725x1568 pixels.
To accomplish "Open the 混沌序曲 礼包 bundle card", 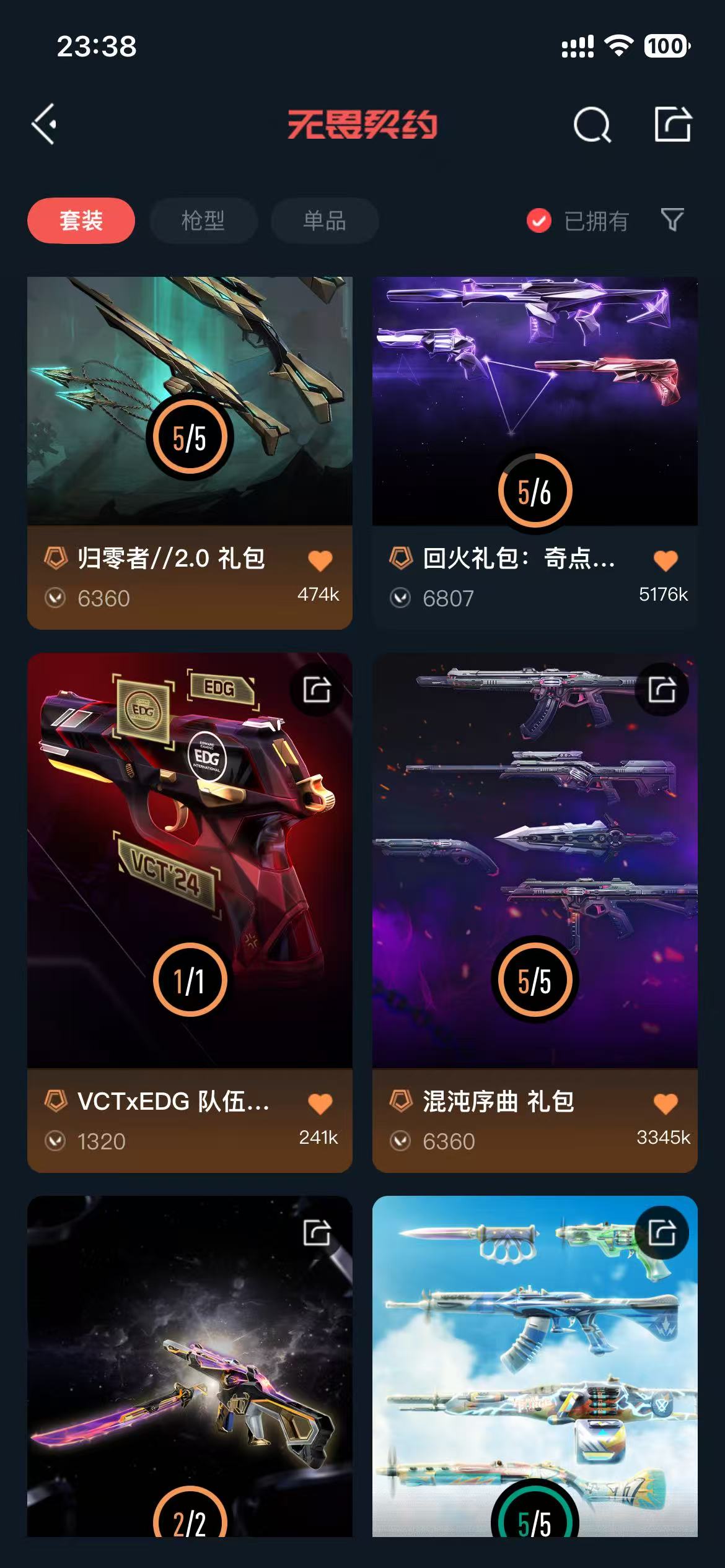I will tap(534, 861).
